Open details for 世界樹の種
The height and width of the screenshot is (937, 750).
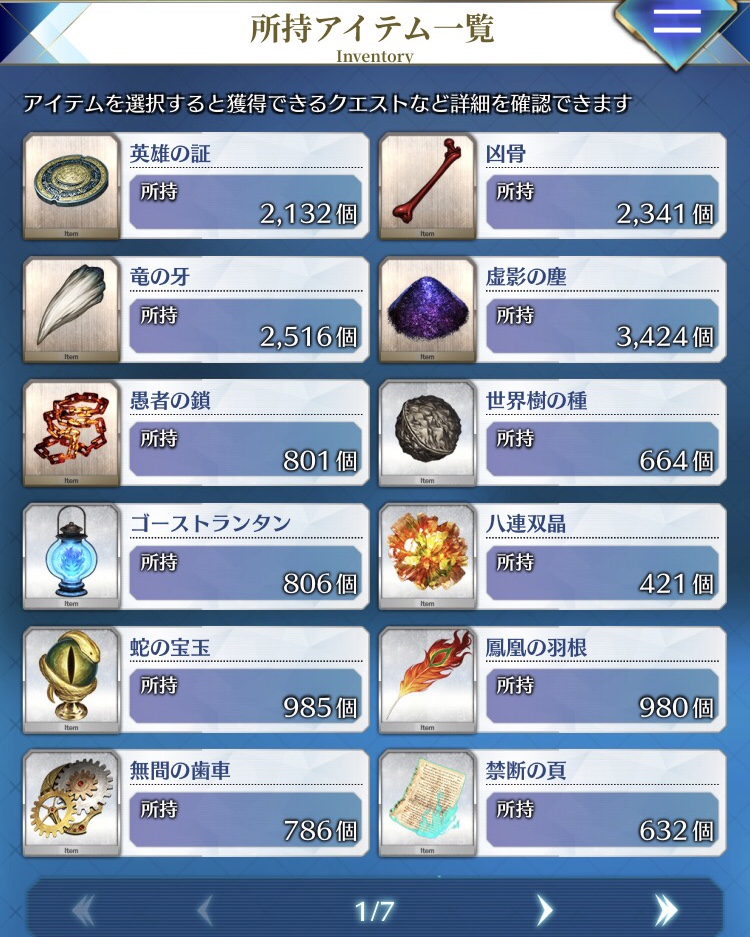[x=551, y=432]
